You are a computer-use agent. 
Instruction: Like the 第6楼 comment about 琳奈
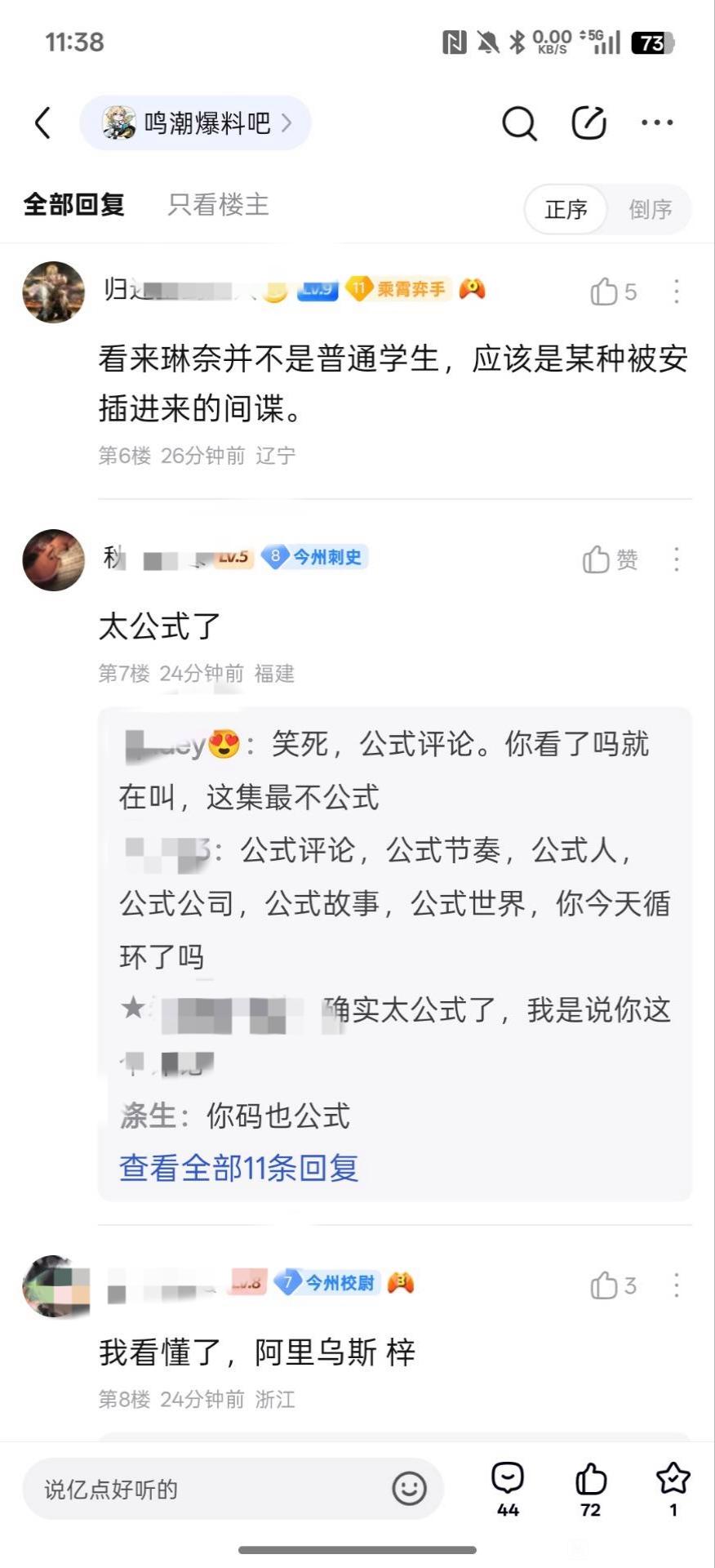click(606, 292)
